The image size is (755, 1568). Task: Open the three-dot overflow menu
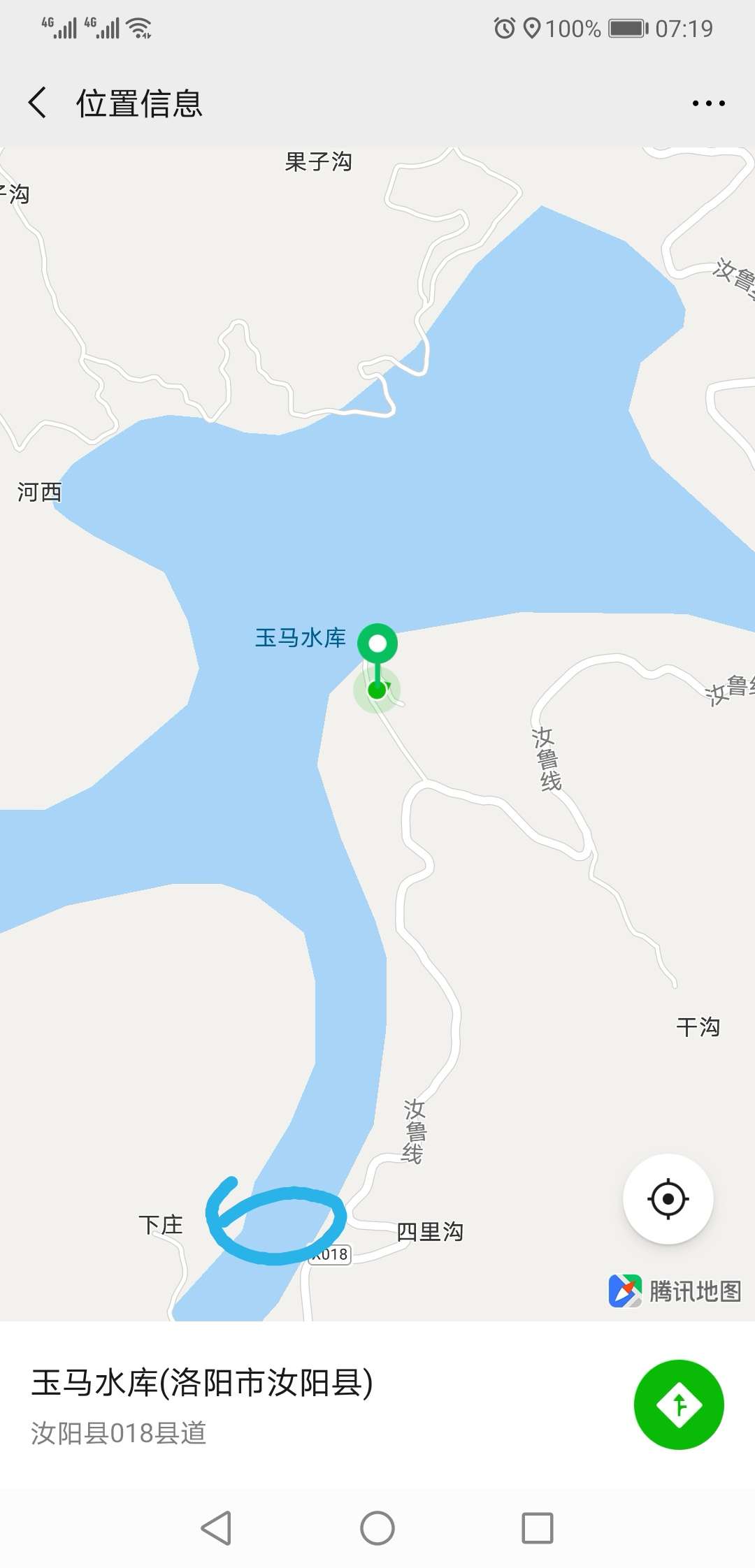(x=708, y=103)
